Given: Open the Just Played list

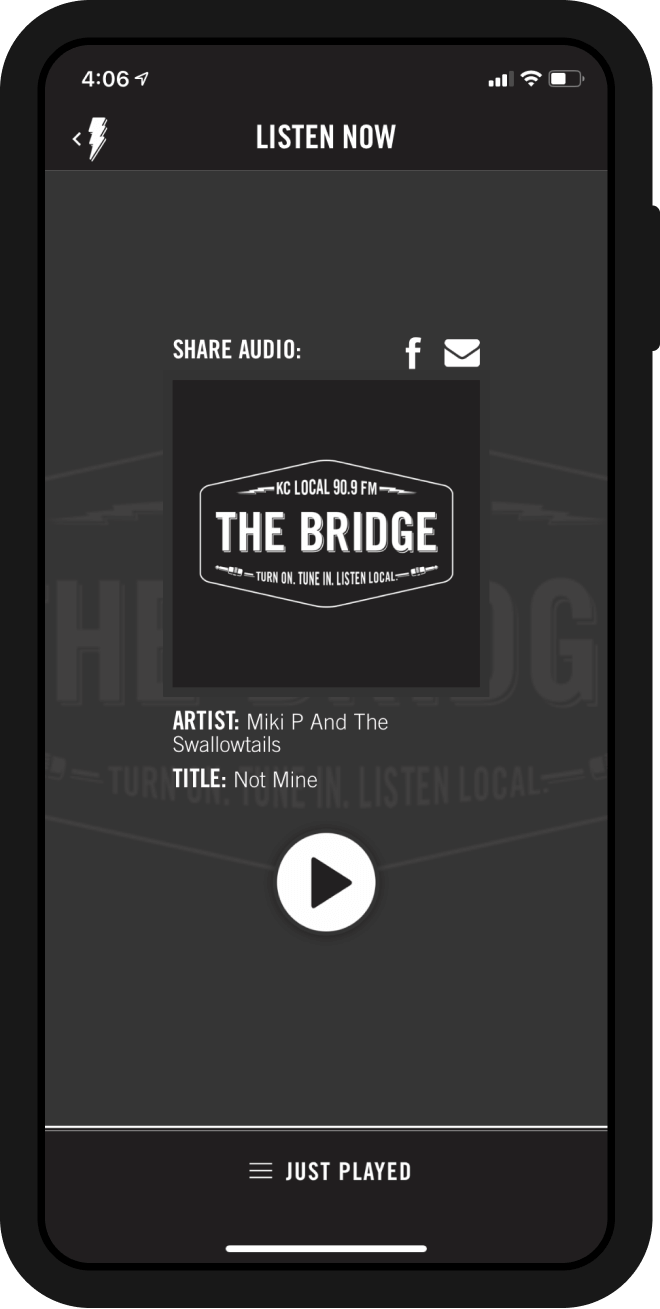Looking at the screenshot, I should 329,1171.
